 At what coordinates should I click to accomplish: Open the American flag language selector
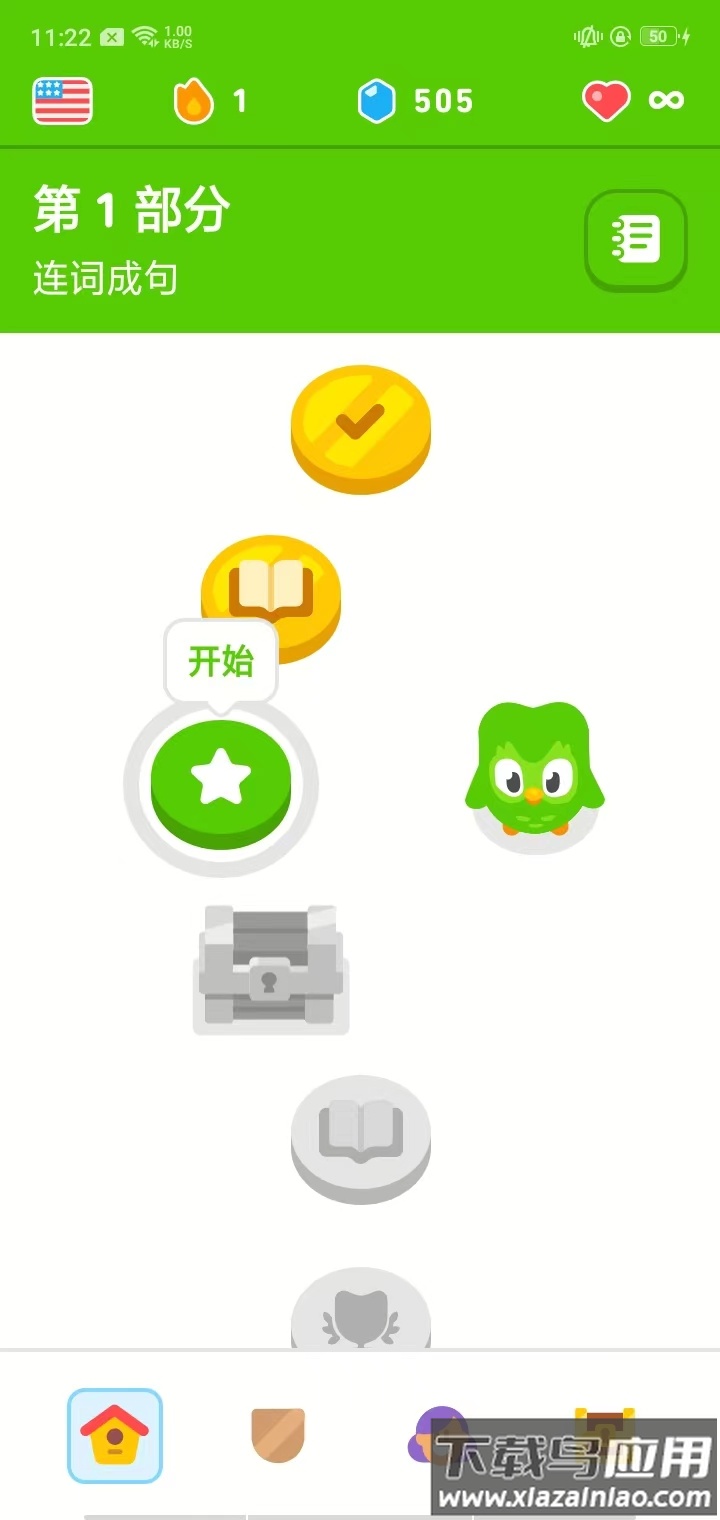coord(60,100)
